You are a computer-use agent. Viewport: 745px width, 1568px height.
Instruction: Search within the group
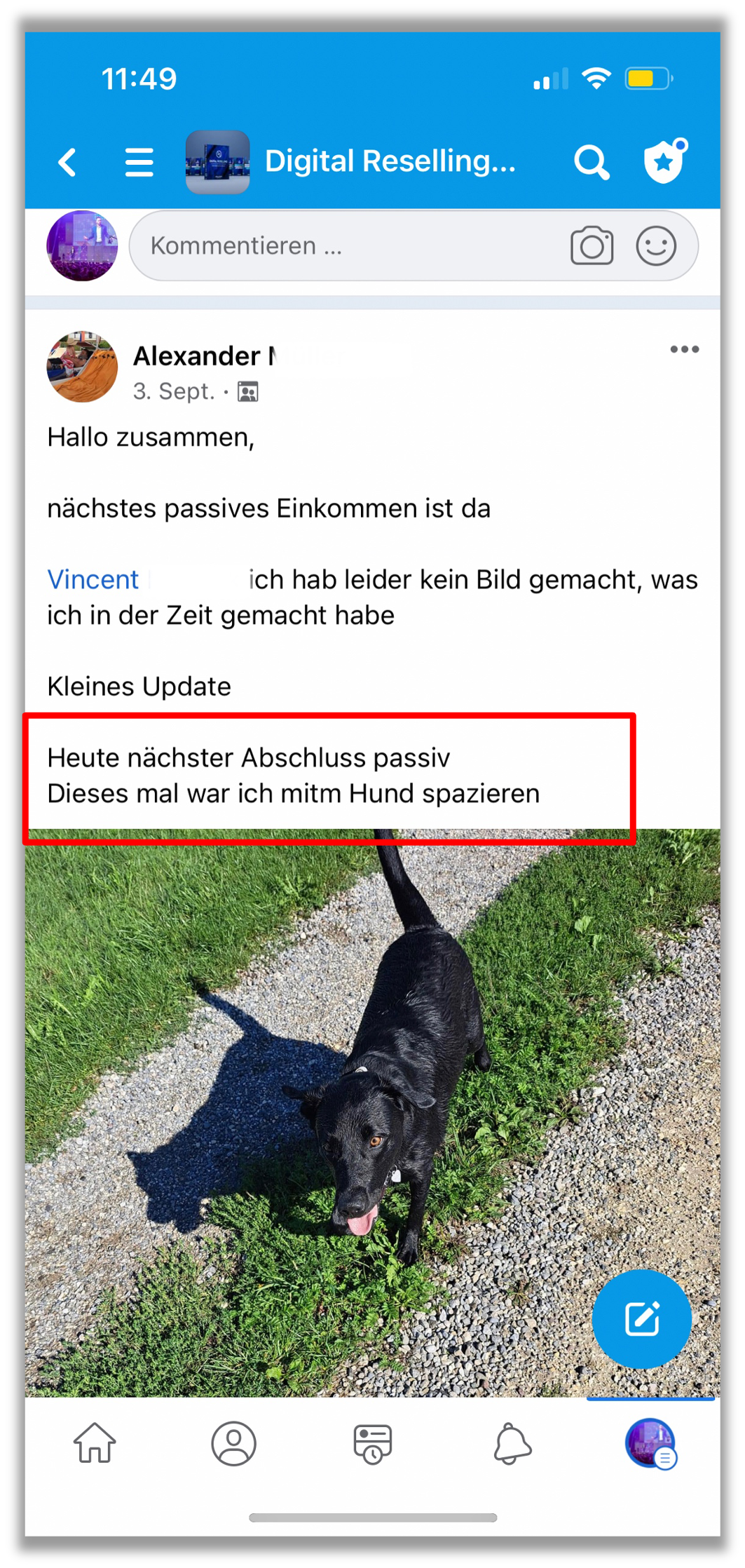592,163
